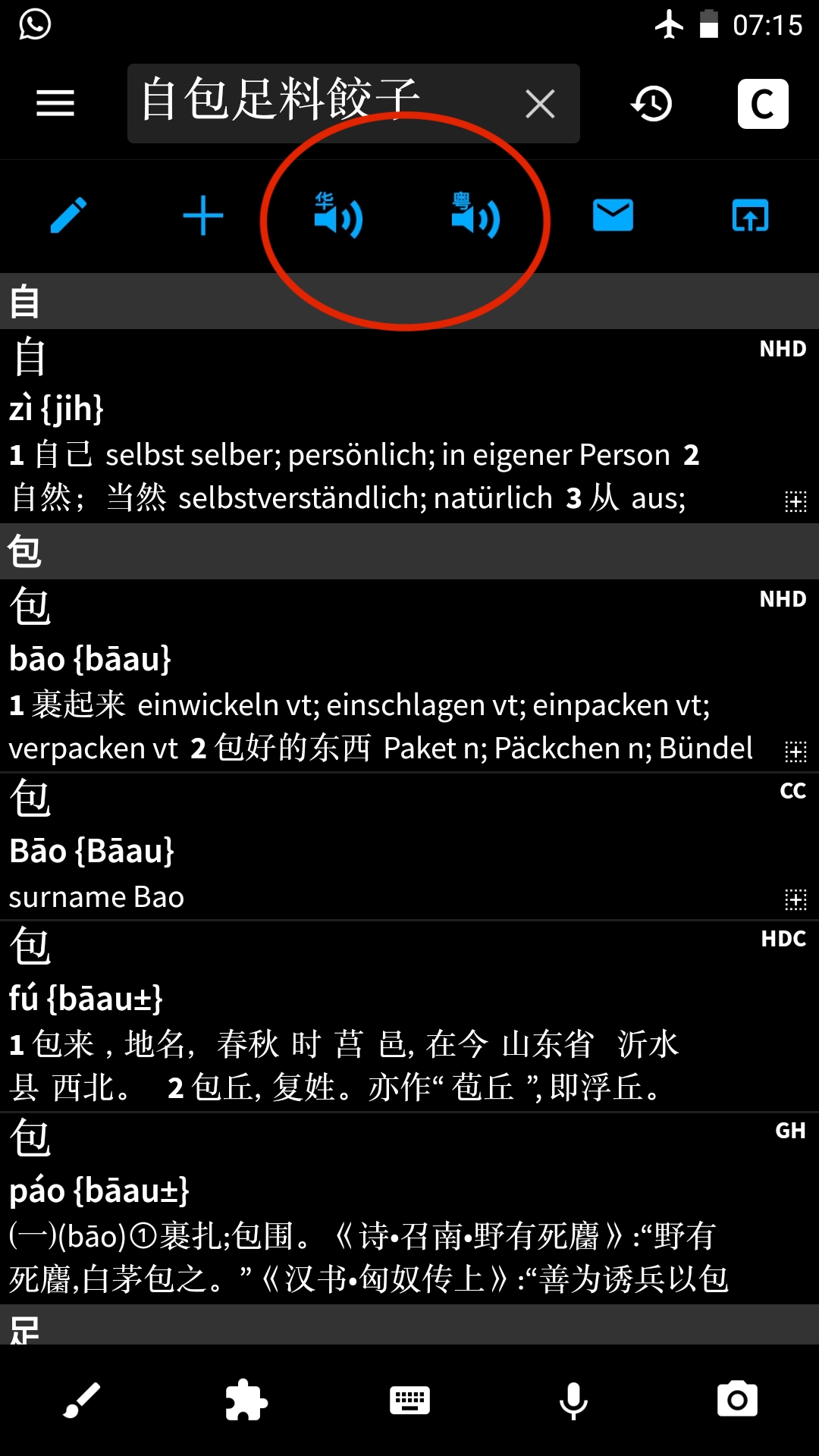Open the CC entry surname Bao
The height and width of the screenshot is (1456, 819).
tap(409, 846)
